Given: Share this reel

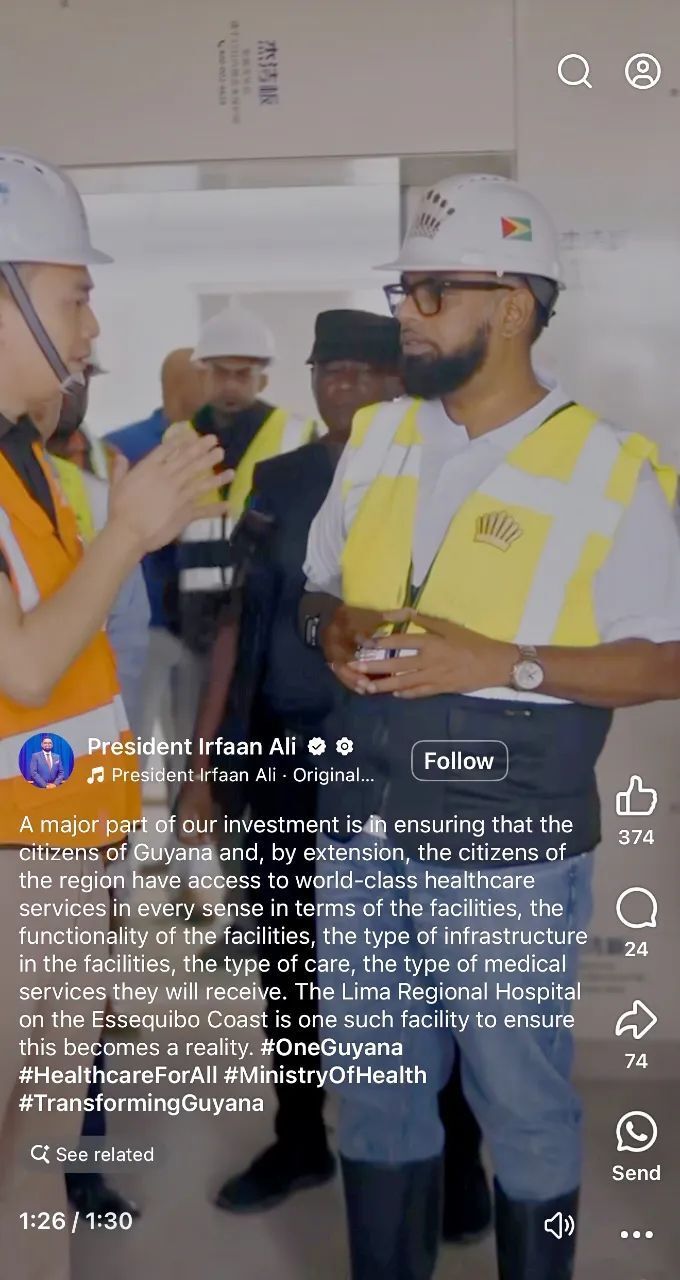Looking at the screenshot, I should 636,1021.
